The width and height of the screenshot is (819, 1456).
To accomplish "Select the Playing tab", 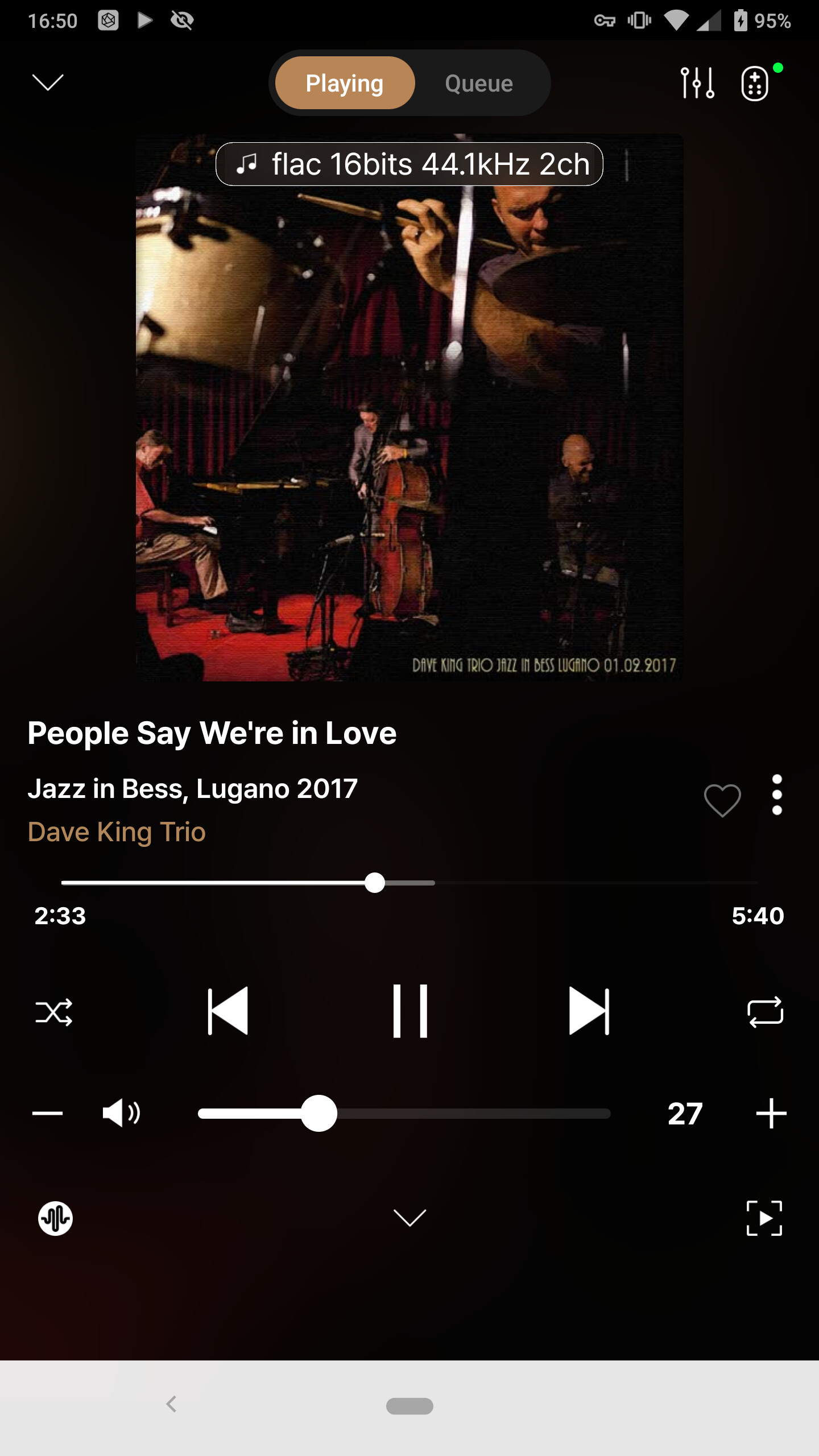I will pos(345,84).
